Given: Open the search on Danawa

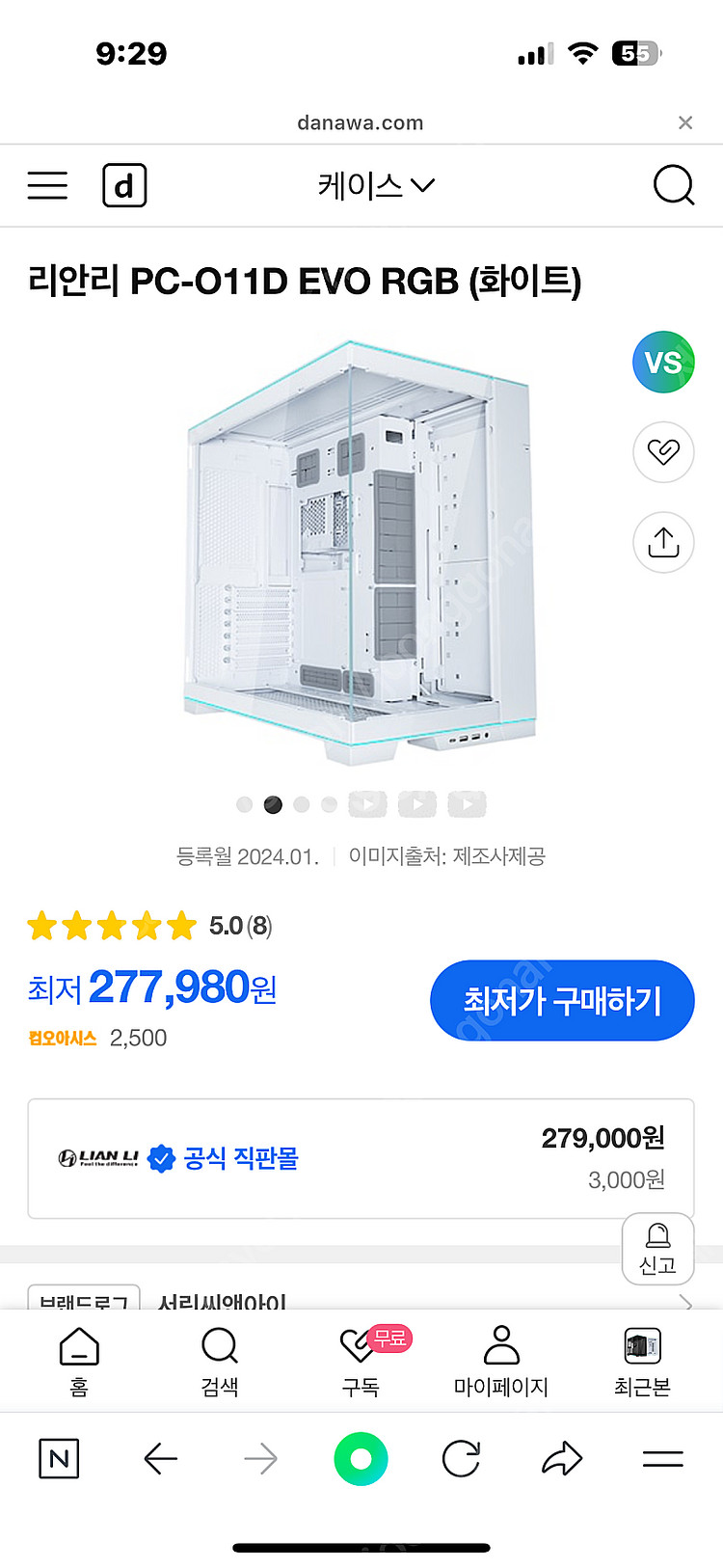Looking at the screenshot, I should [674, 185].
